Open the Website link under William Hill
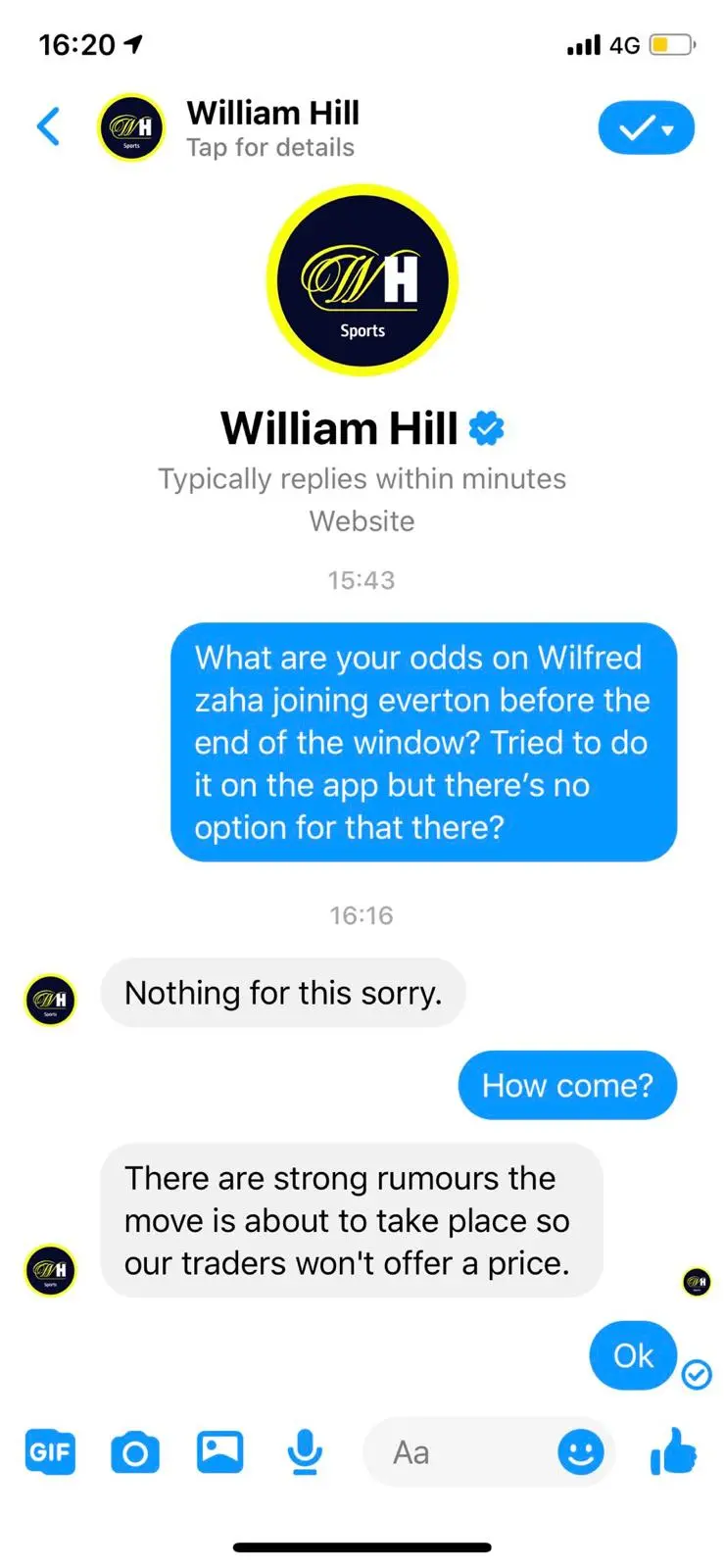 (x=362, y=521)
